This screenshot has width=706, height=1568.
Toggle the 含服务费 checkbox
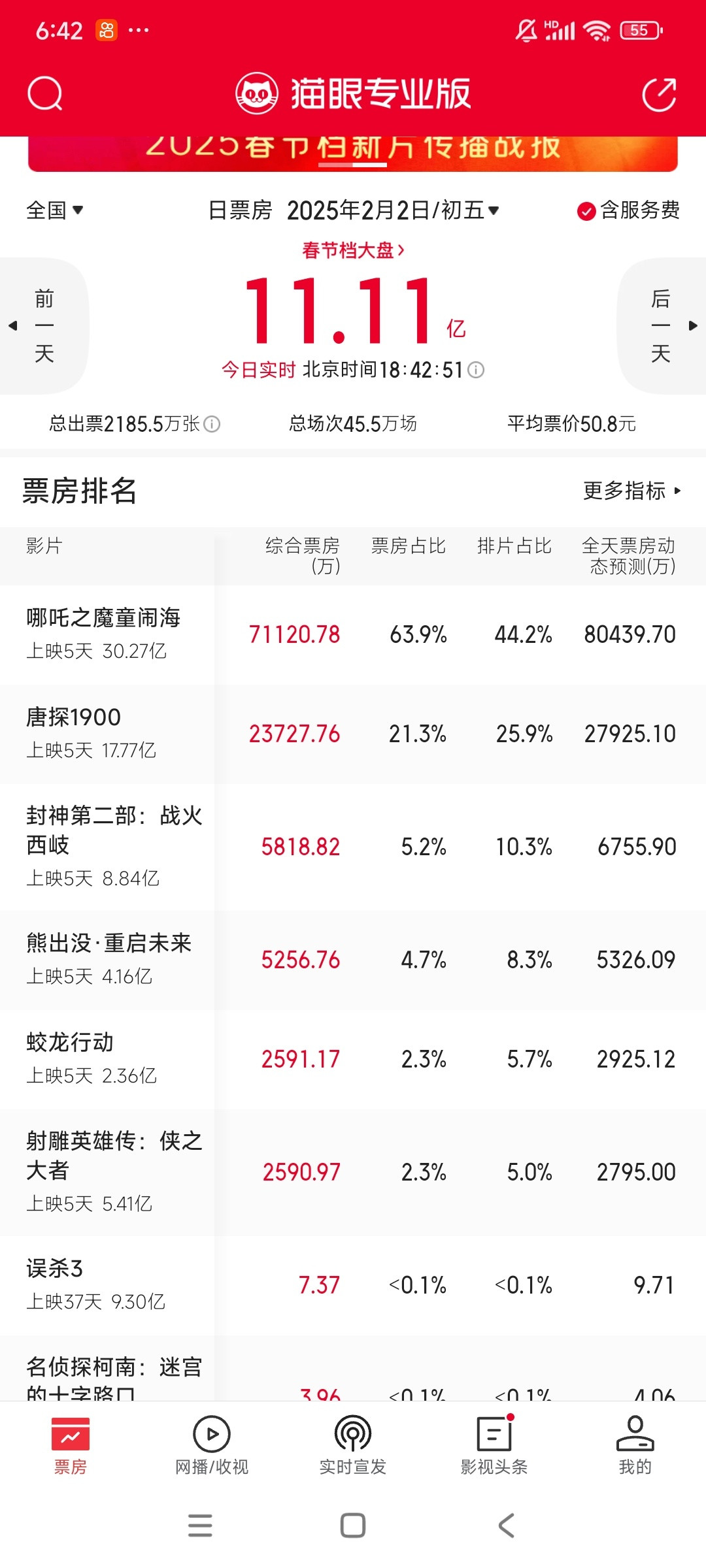(628, 210)
